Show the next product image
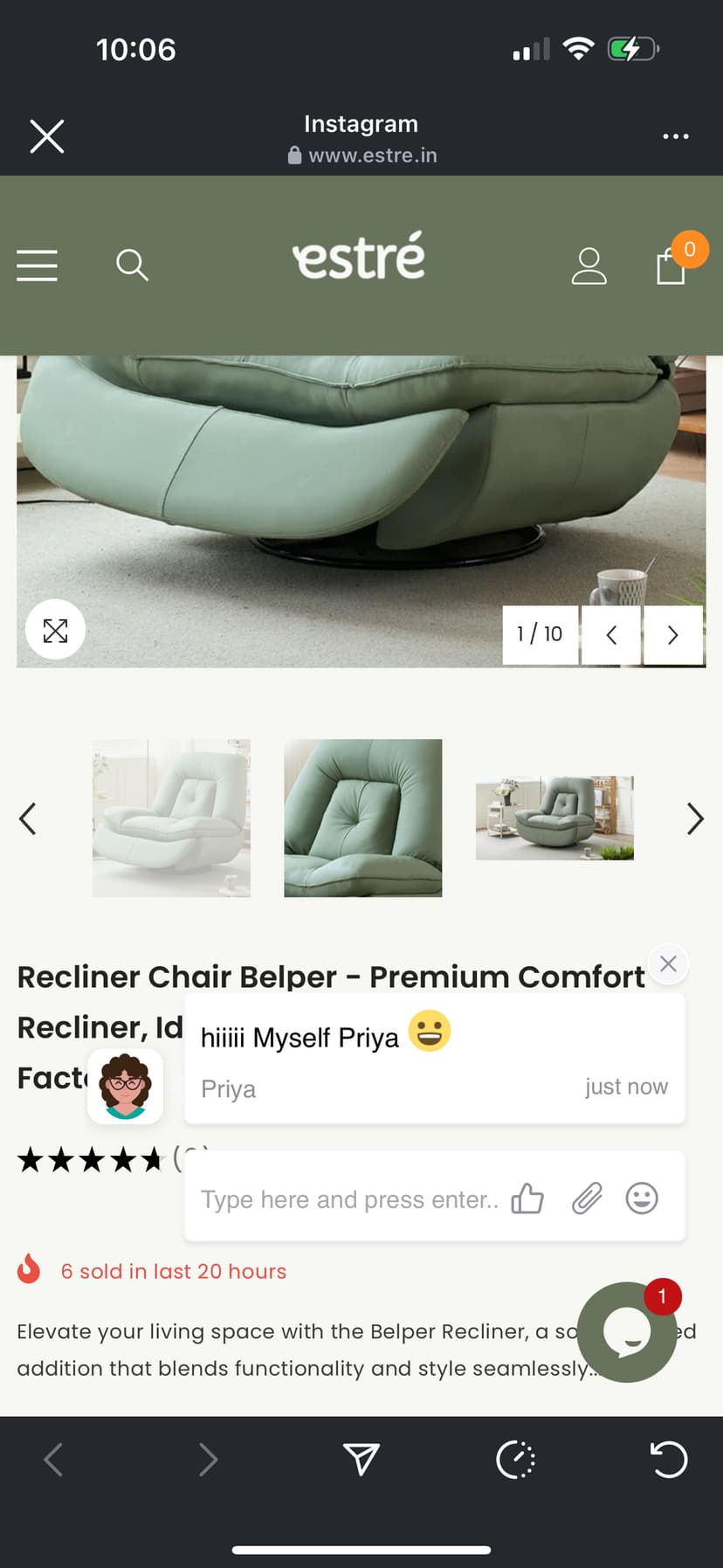The image size is (723, 1568). tap(672, 635)
